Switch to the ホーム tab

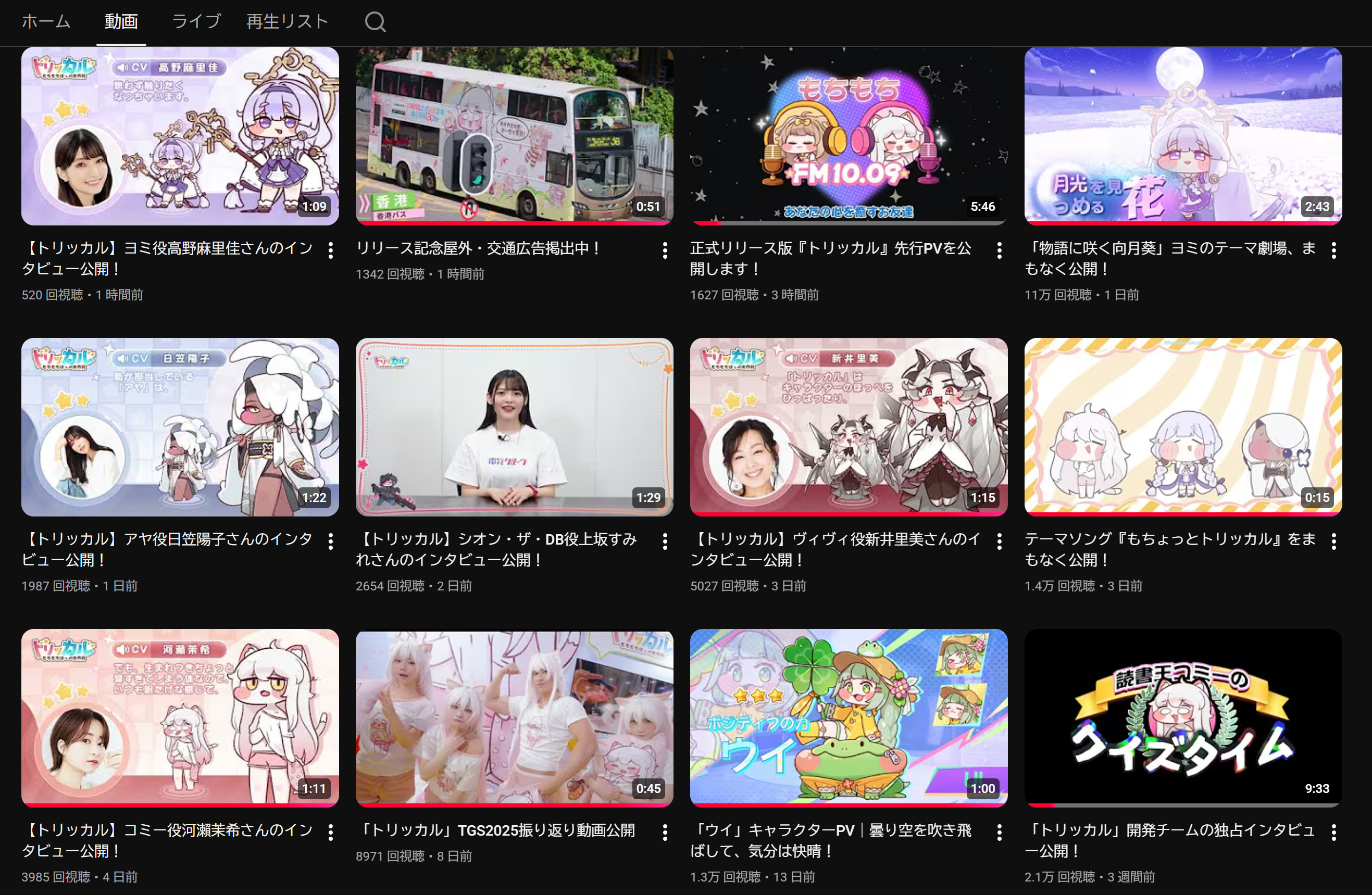click(x=46, y=22)
